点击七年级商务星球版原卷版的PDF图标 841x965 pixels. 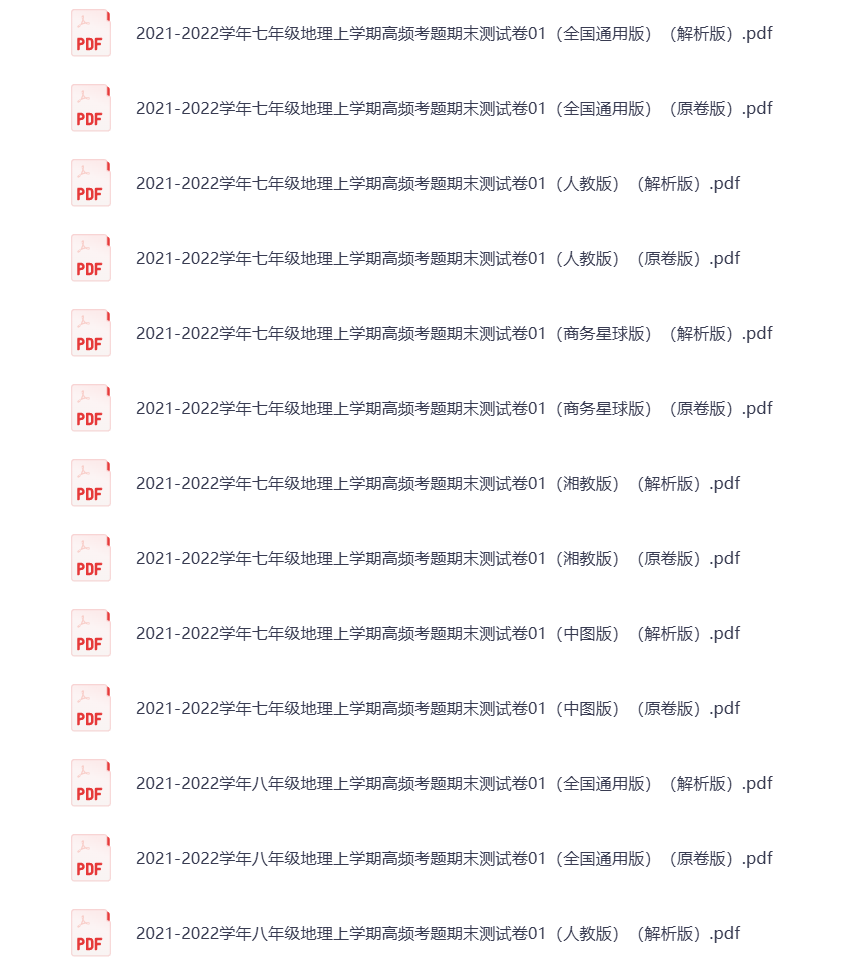coord(90,407)
